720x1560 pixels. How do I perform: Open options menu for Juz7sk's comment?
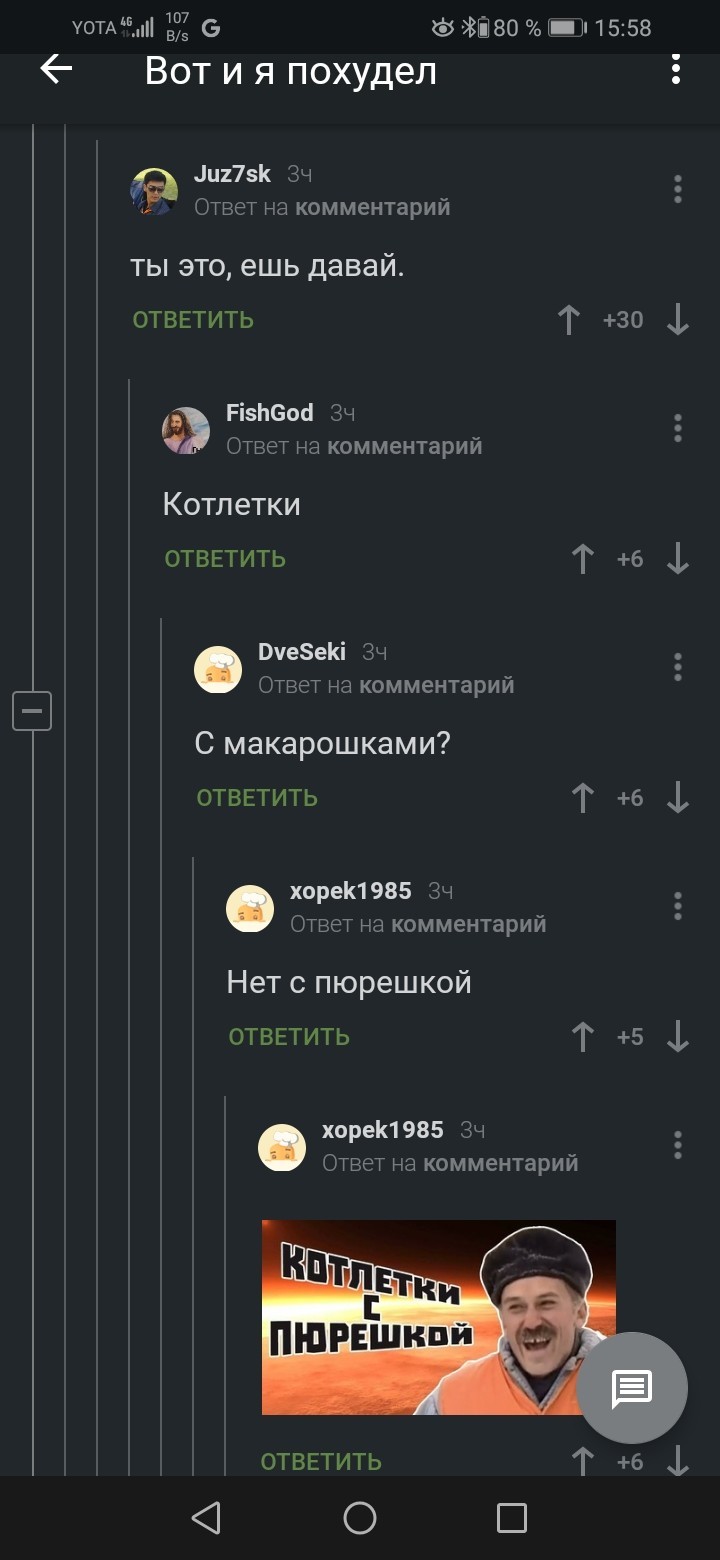(678, 189)
